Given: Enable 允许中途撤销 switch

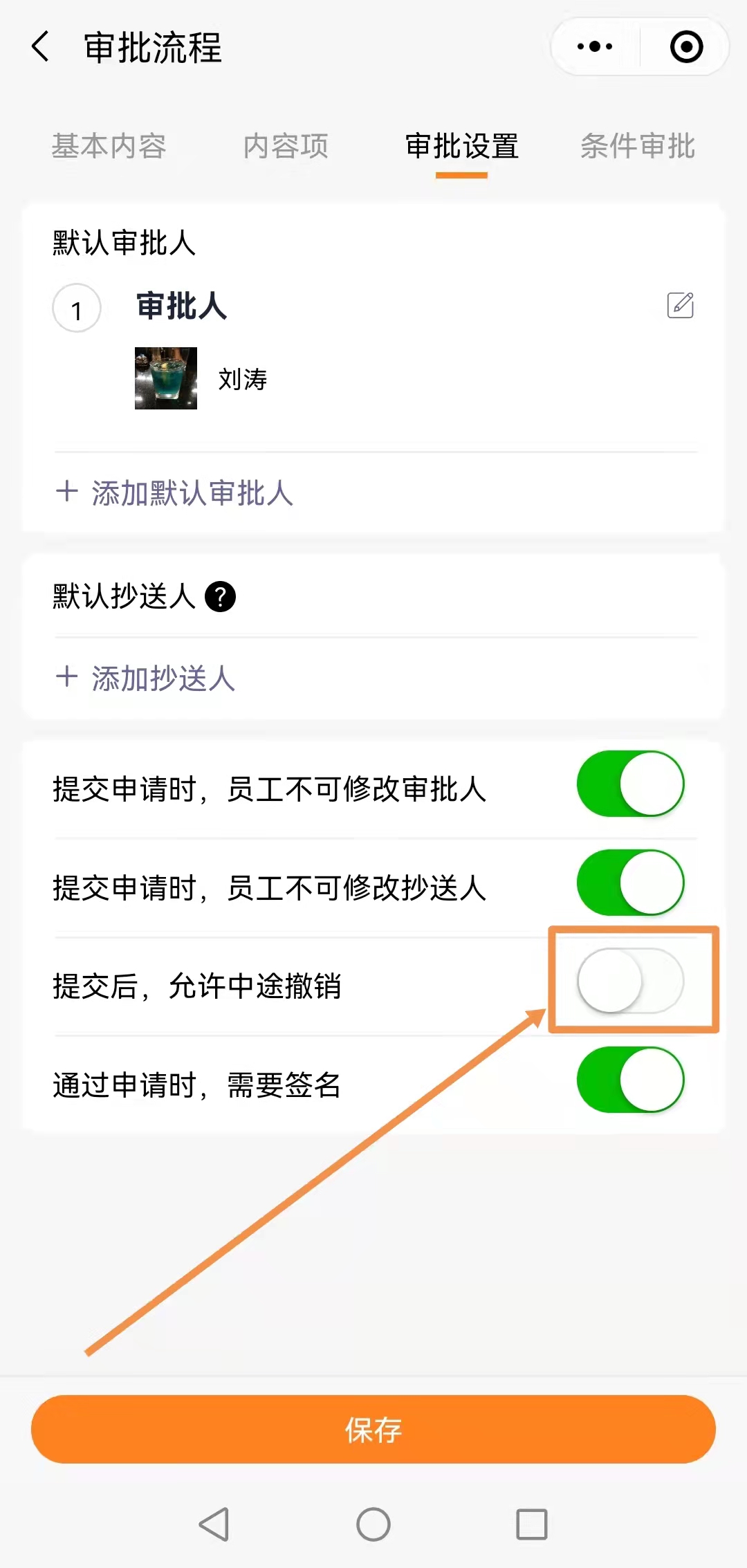Looking at the screenshot, I should pyautogui.click(x=630, y=981).
